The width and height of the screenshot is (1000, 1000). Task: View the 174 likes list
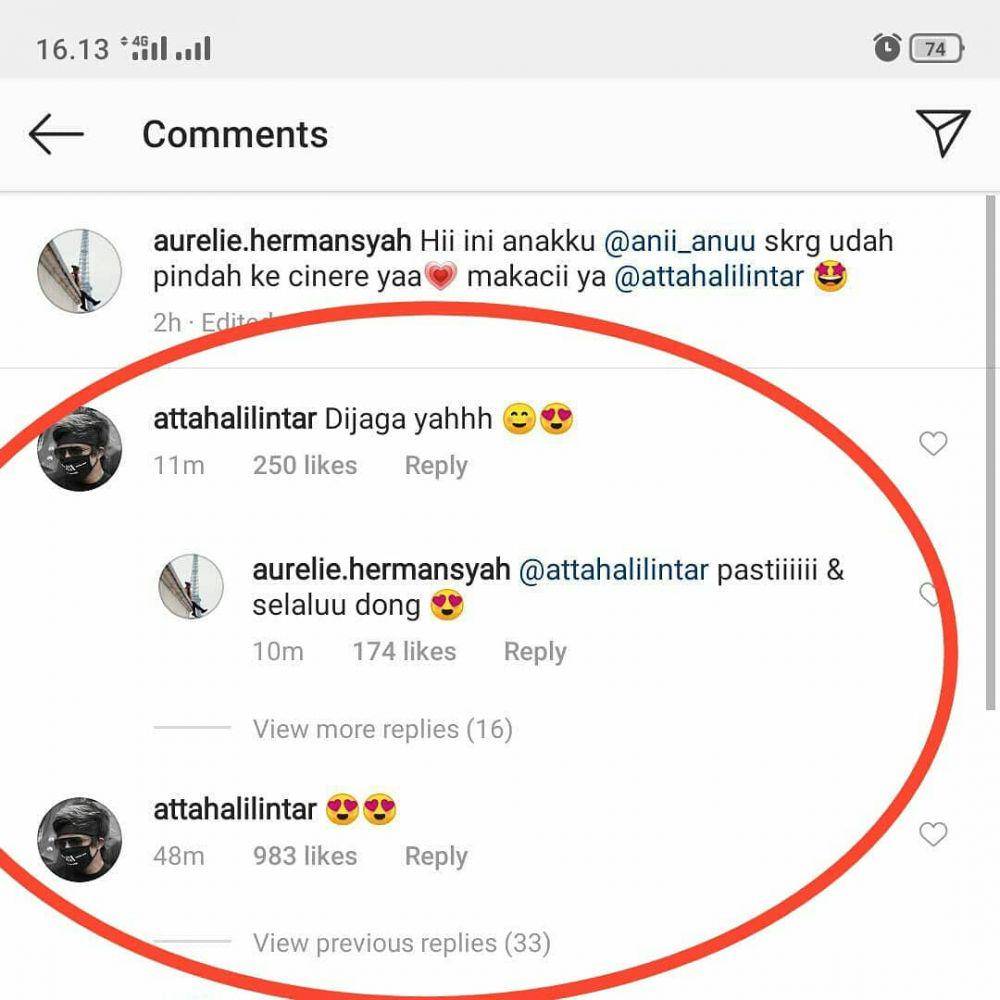(x=403, y=652)
